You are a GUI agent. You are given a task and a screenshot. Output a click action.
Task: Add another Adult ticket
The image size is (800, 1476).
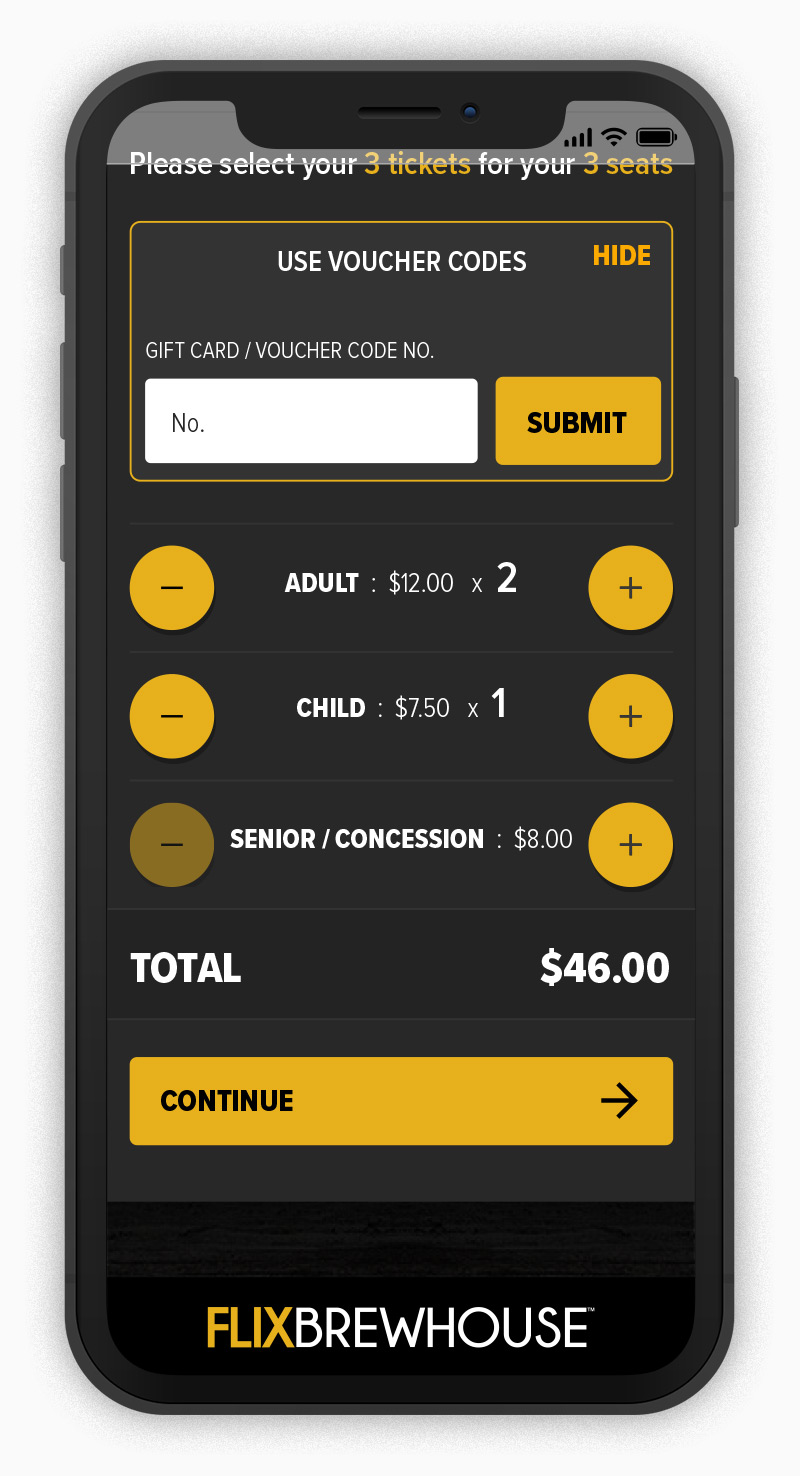point(630,587)
